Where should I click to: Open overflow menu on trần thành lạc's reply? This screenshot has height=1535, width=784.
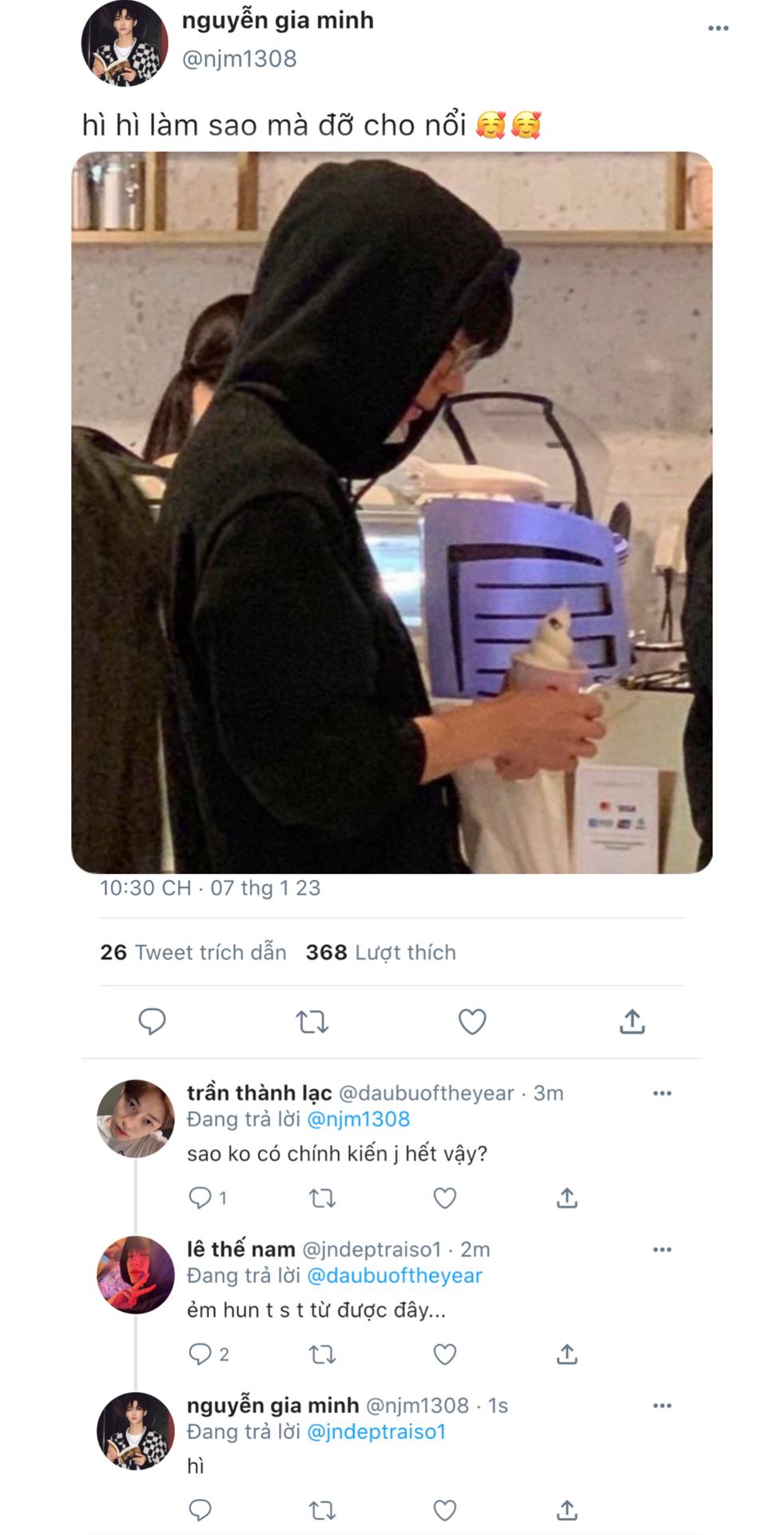click(x=662, y=1093)
